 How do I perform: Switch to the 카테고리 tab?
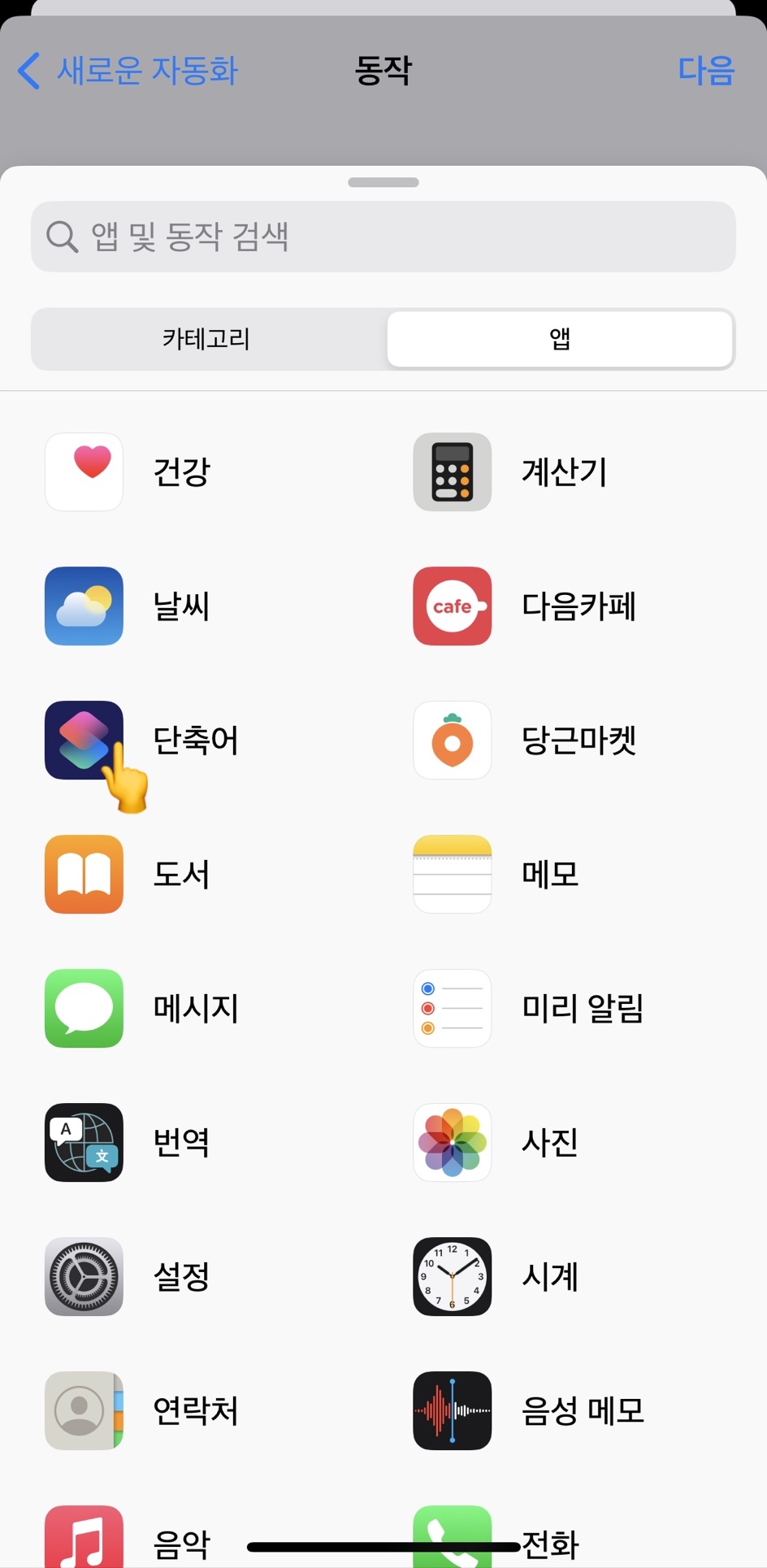tap(206, 338)
